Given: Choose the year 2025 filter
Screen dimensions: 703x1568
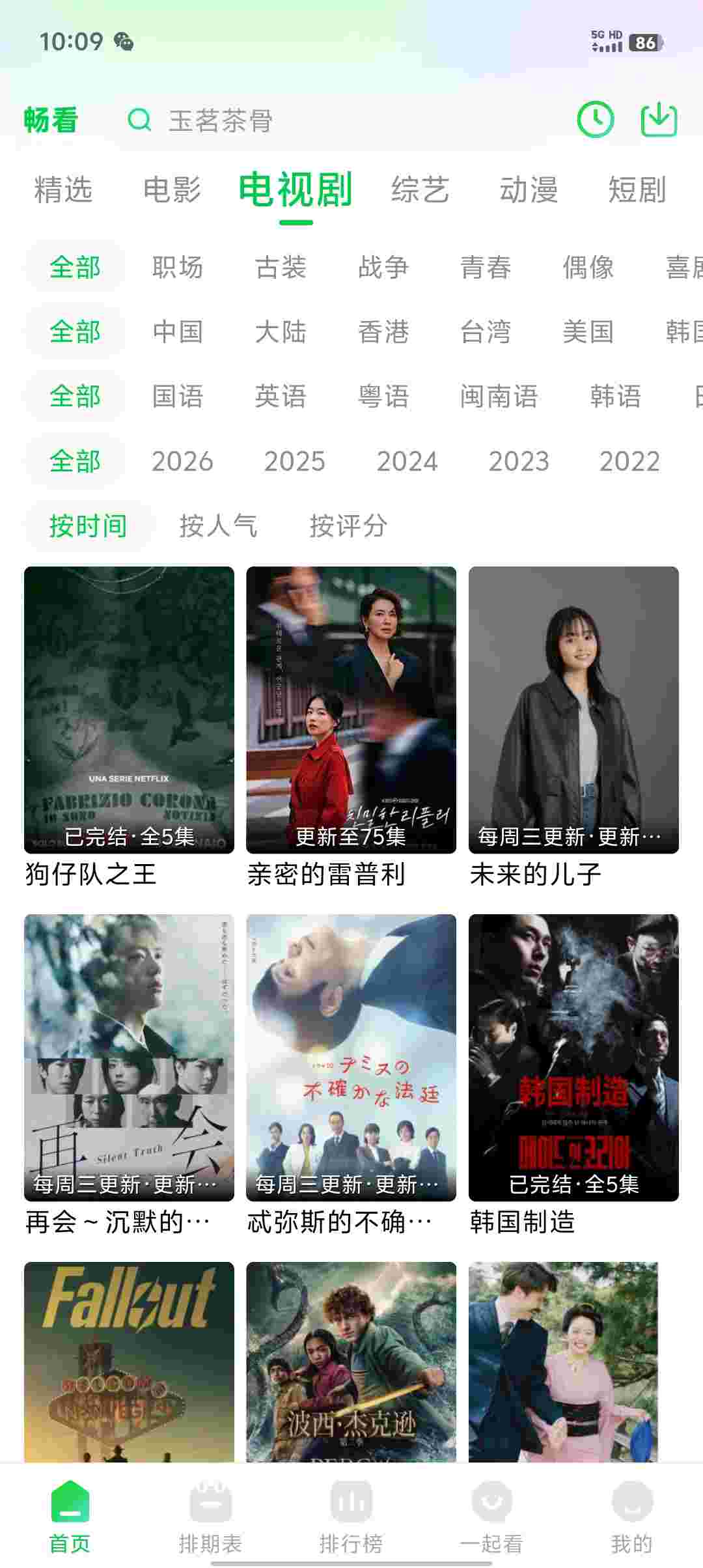Looking at the screenshot, I should (x=294, y=462).
